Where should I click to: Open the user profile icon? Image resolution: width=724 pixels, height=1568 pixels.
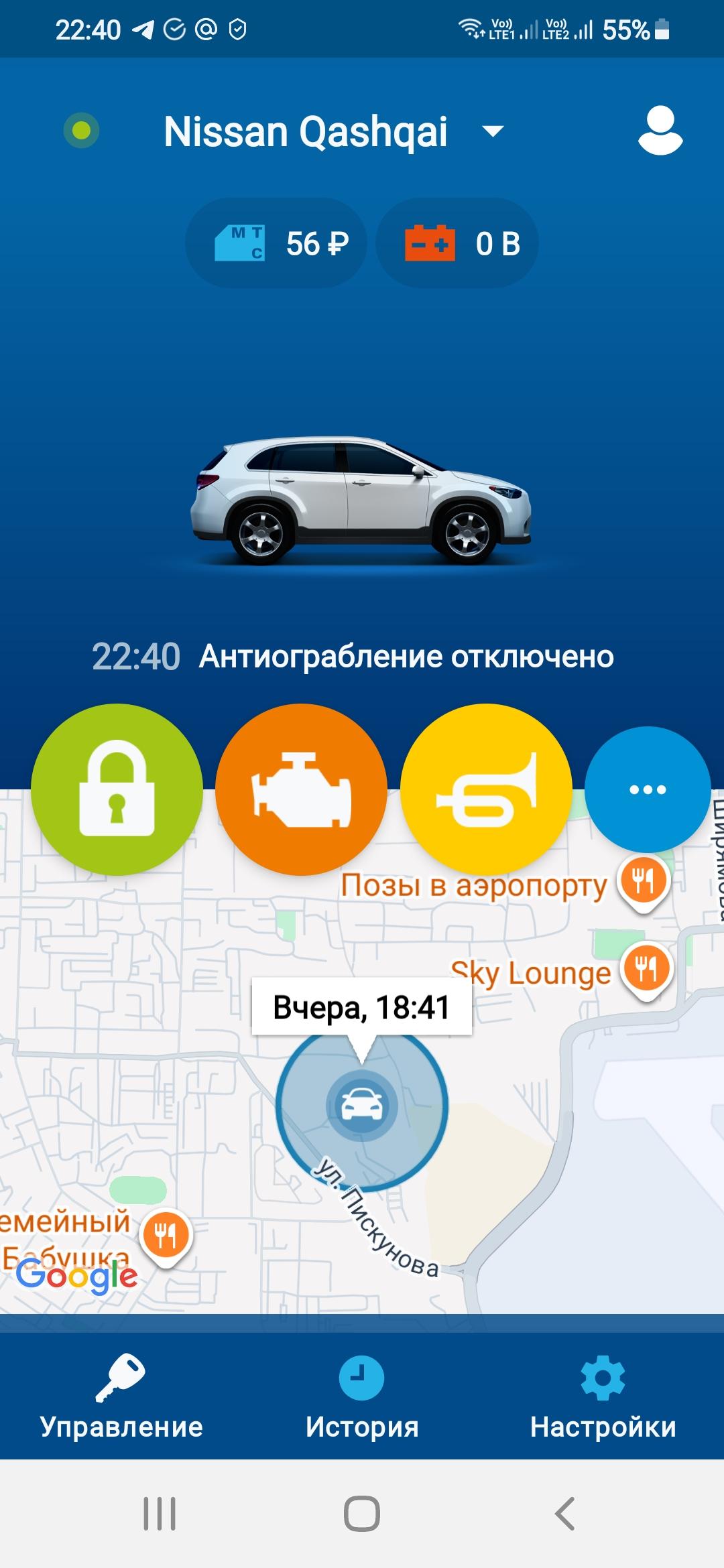pos(660,131)
